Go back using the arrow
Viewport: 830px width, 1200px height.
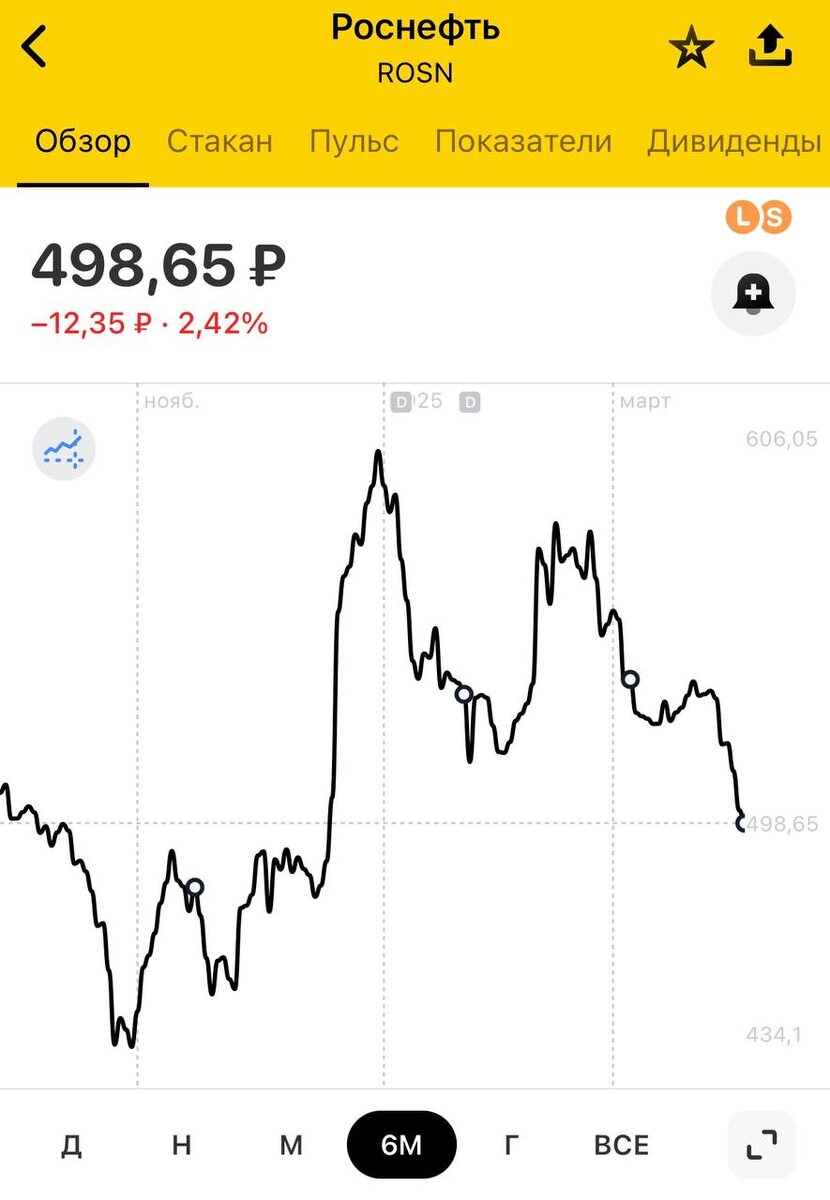[35, 47]
